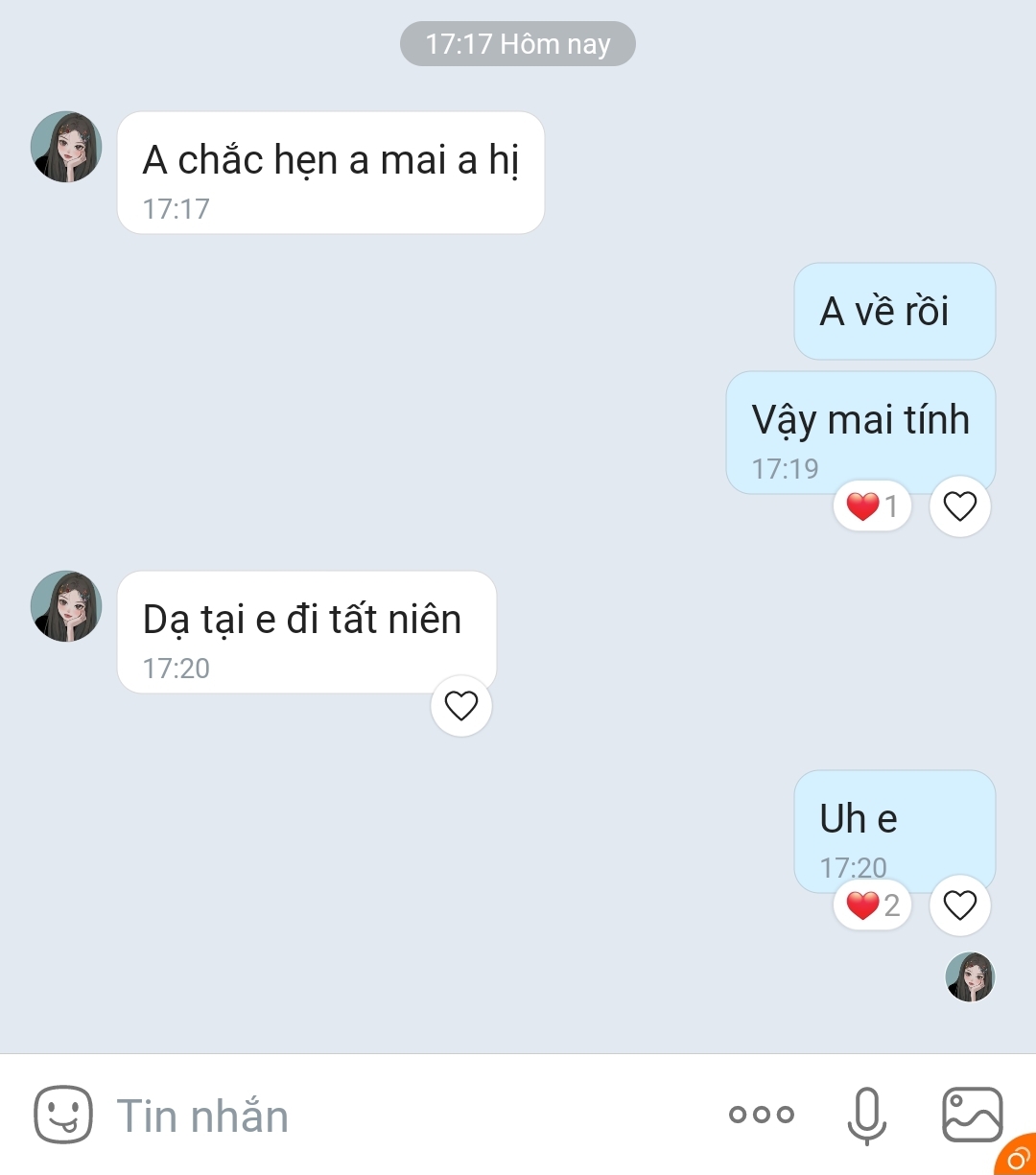Image resolution: width=1036 pixels, height=1175 pixels.
Task: Open the image gallery picker
Action: point(973,1115)
